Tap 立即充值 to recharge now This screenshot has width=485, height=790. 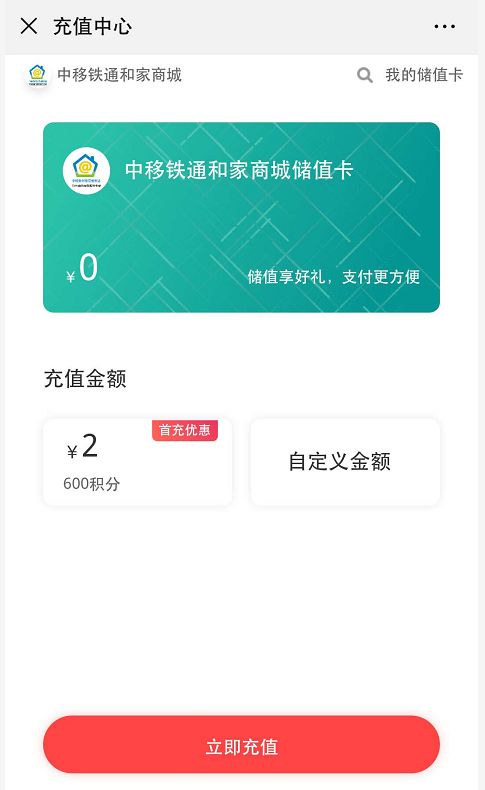tap(241, 745)
